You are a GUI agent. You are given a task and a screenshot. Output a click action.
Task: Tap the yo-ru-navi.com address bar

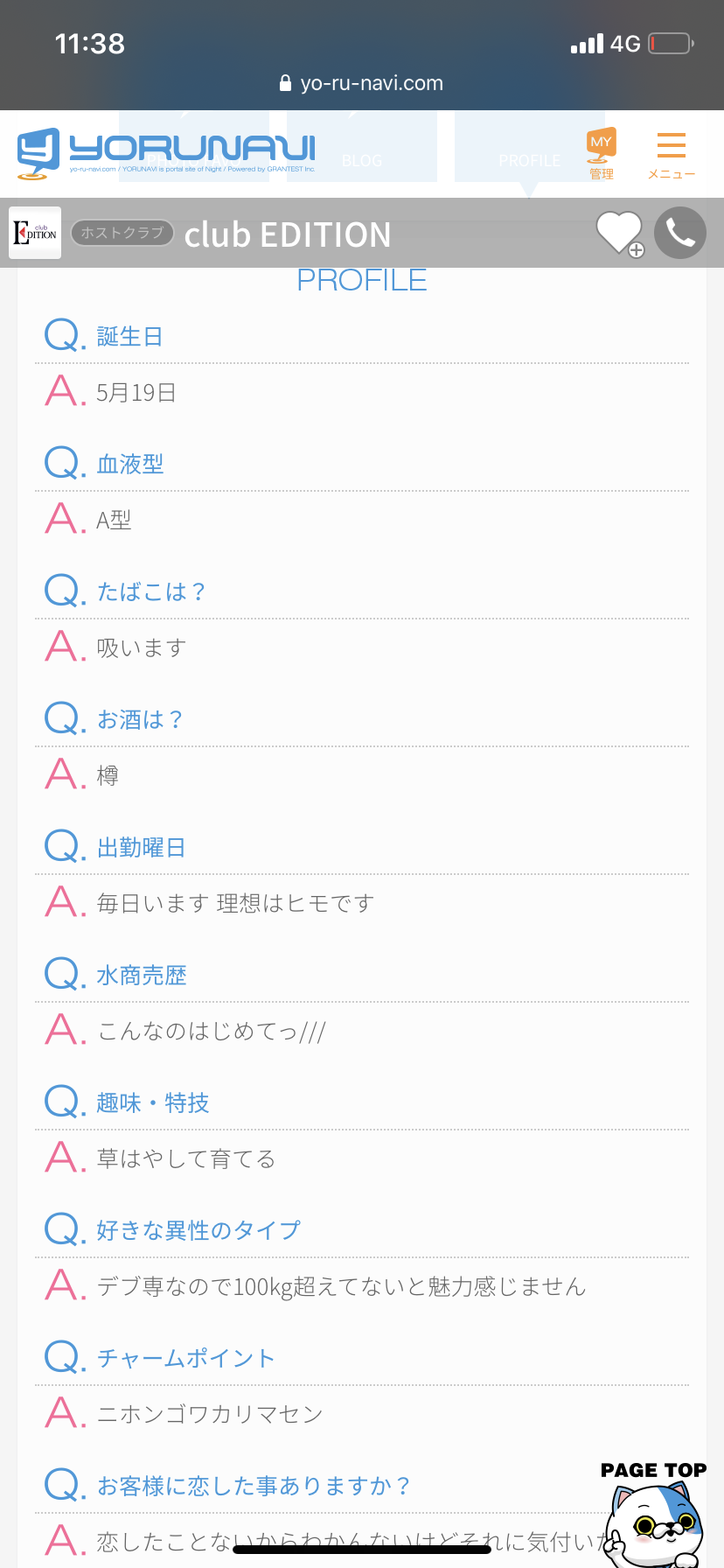point(362,83)
